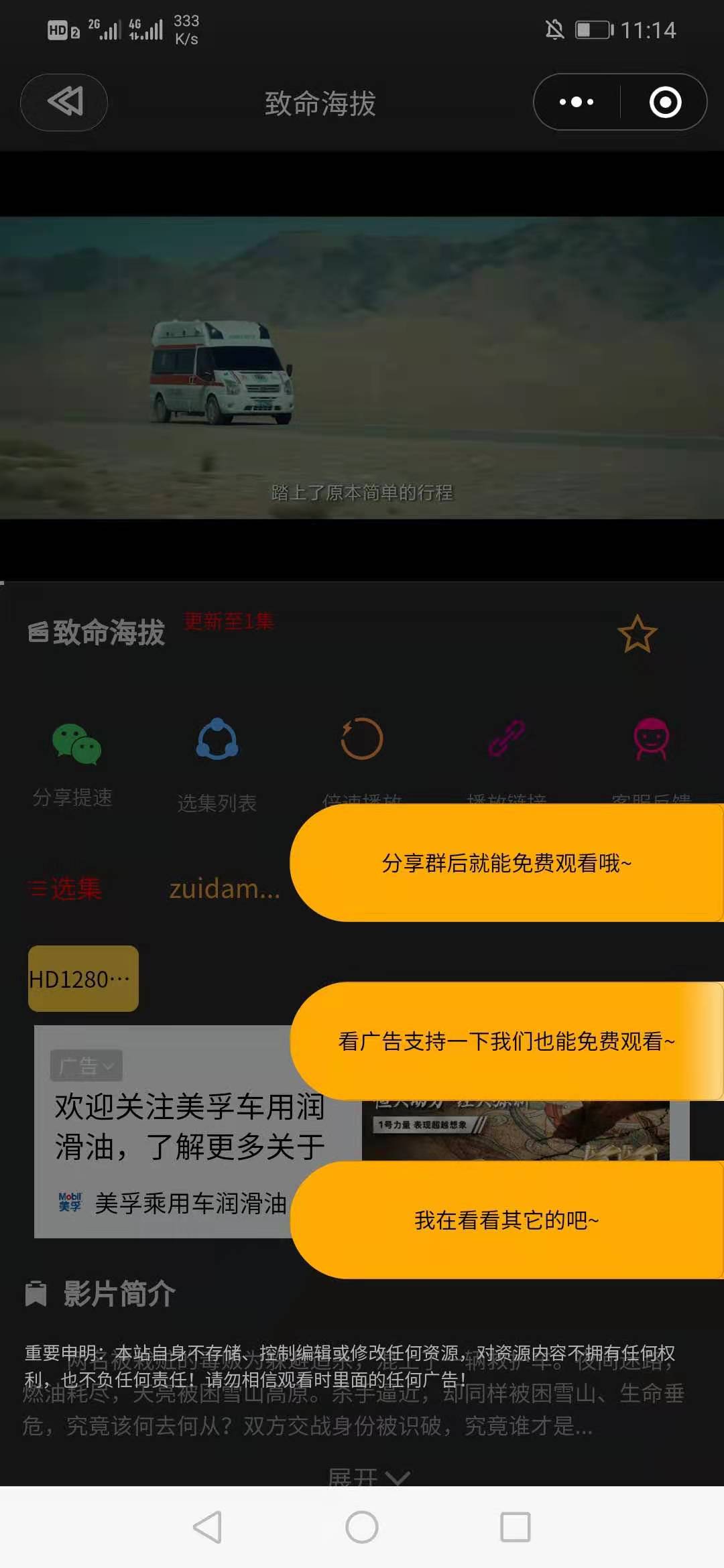Select the HD1280 episode chip
Image resolution: width=724 pixels, height=1568 pixels.
[82, 979]
